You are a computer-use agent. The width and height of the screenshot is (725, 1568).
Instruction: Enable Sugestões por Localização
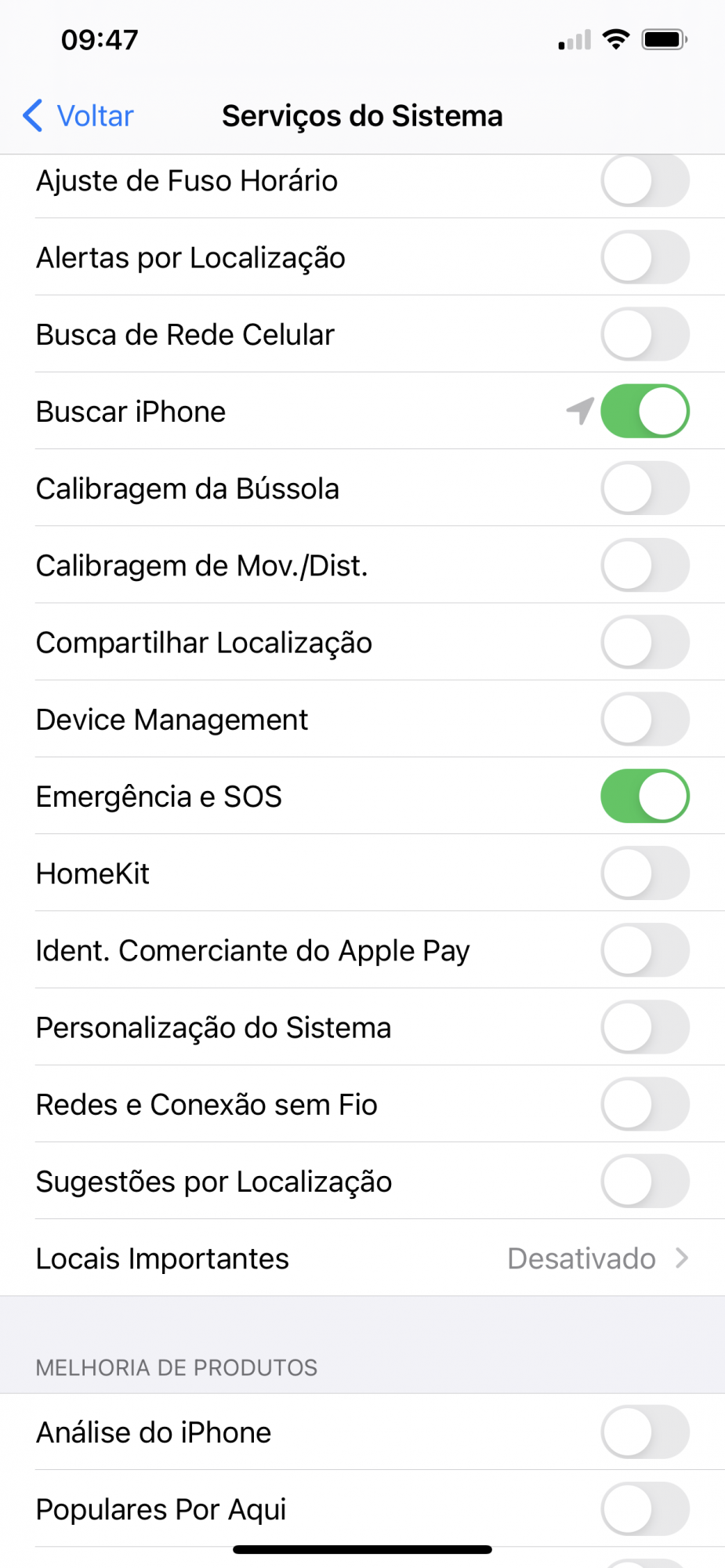644,1181
